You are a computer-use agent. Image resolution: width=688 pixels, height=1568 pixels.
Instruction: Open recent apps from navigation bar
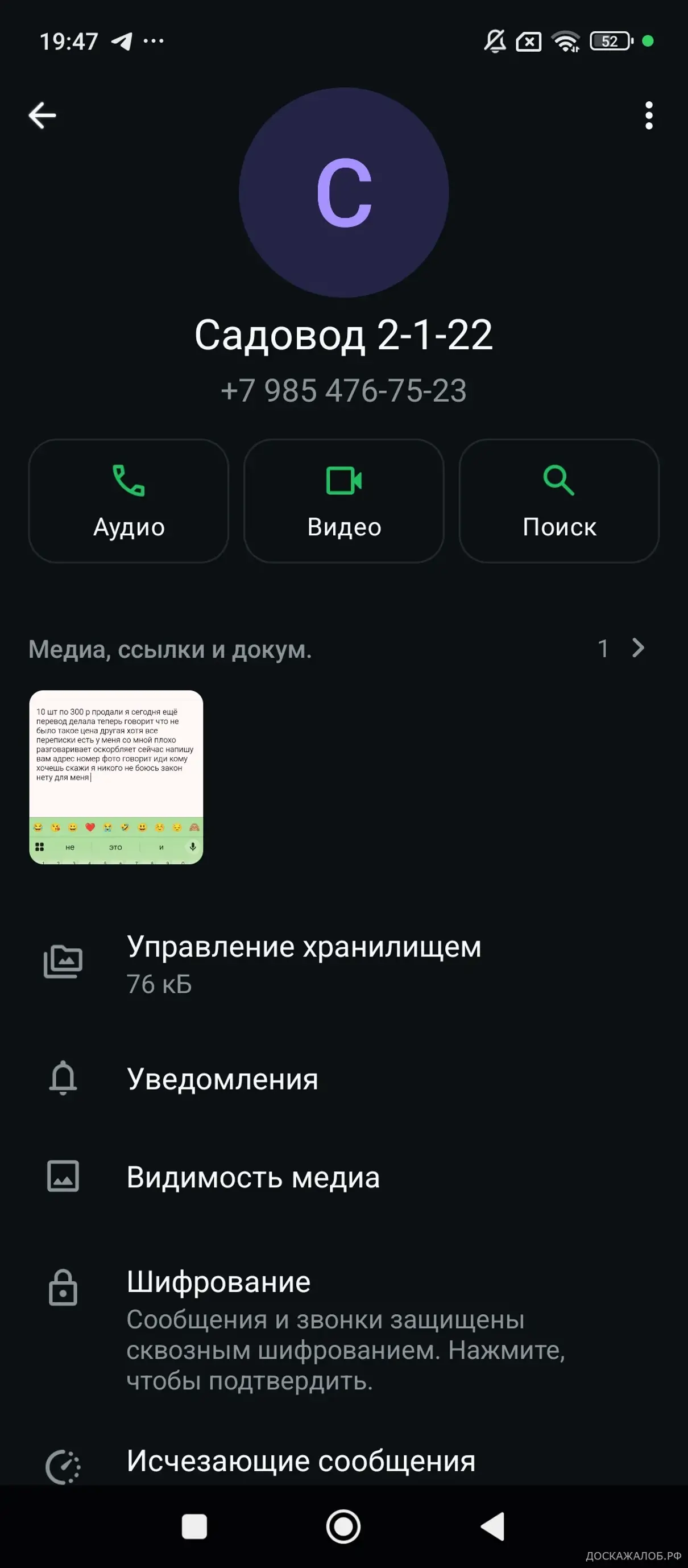(194, 1526)
